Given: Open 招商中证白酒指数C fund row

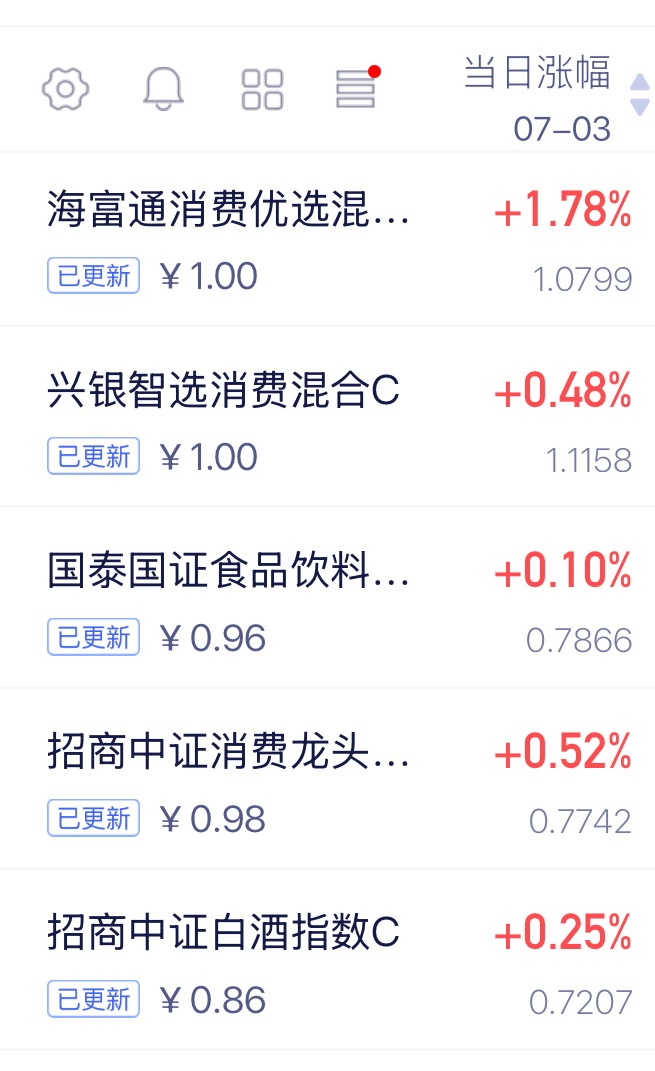Looking at the screenshot, I should coord(328,960).
